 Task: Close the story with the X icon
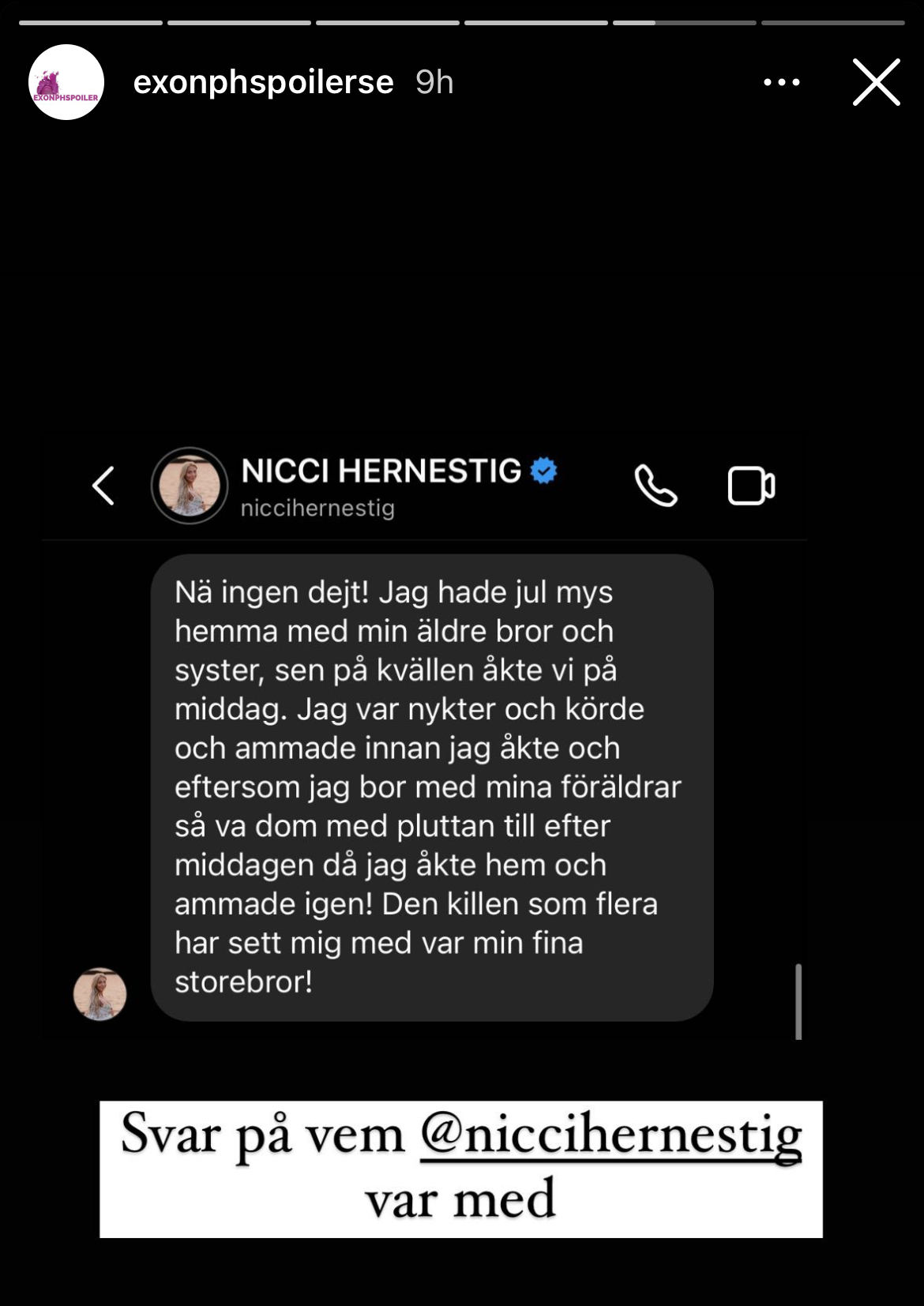874,82
